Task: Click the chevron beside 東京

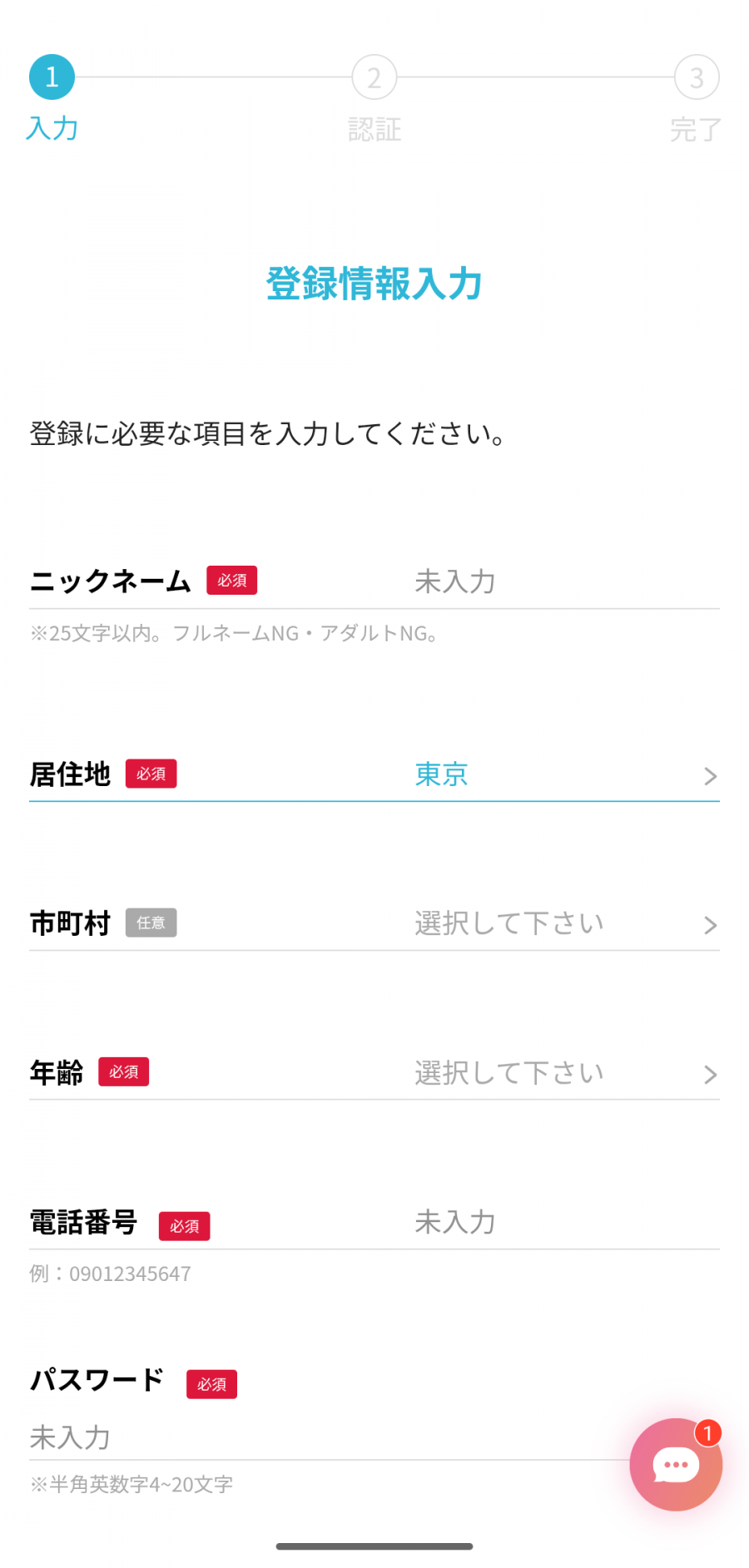Action: point(709,776)
